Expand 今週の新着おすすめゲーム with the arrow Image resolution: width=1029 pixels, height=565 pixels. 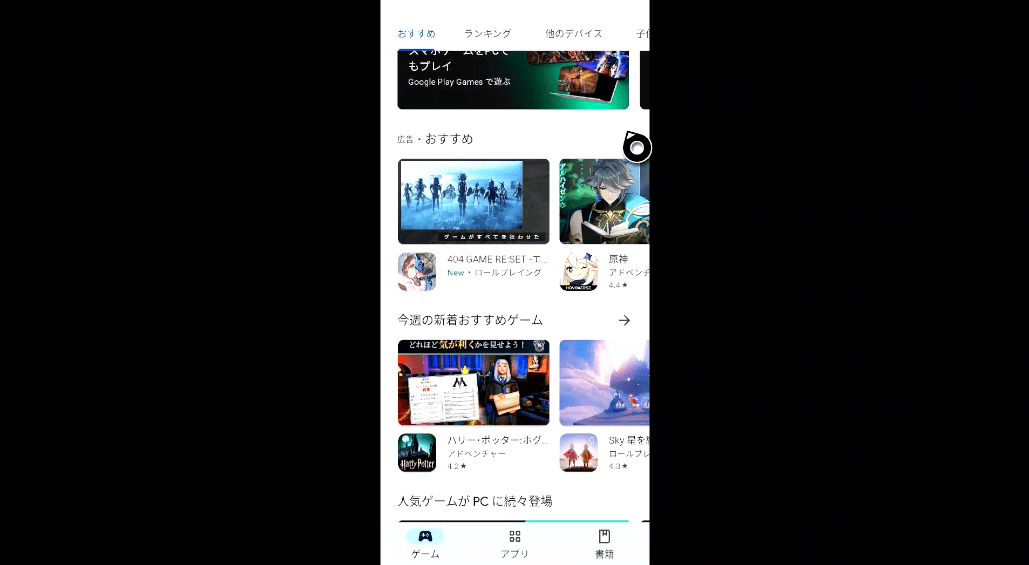624,320
